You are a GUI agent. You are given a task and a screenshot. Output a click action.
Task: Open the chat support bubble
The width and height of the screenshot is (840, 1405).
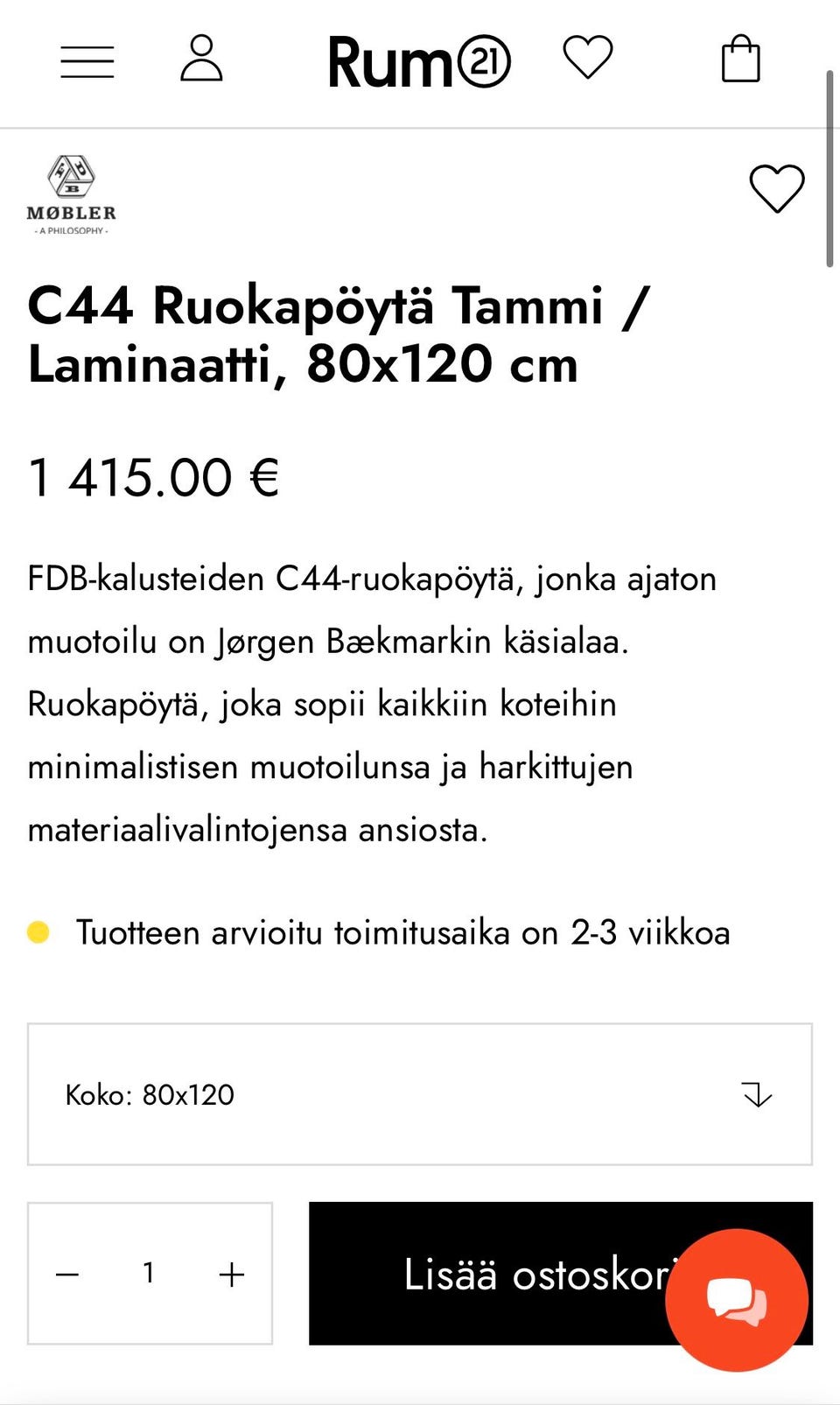pyautogui.click(x=739, y=1299)
